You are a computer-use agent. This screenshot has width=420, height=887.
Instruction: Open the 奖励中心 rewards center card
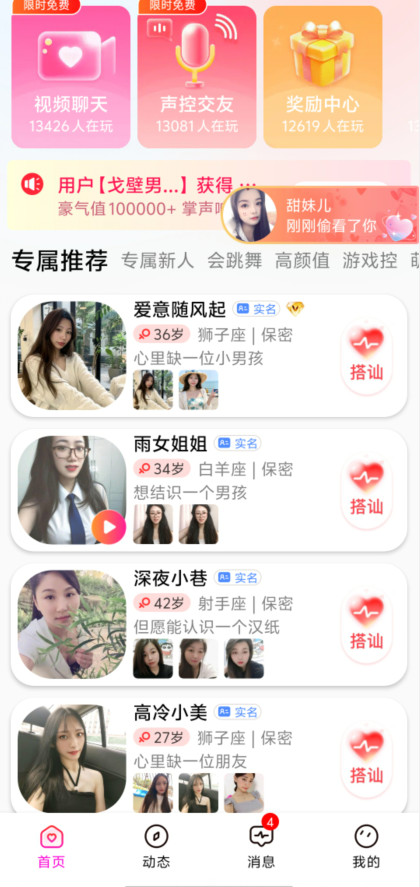pyautogui.click(x=323, y=77)
